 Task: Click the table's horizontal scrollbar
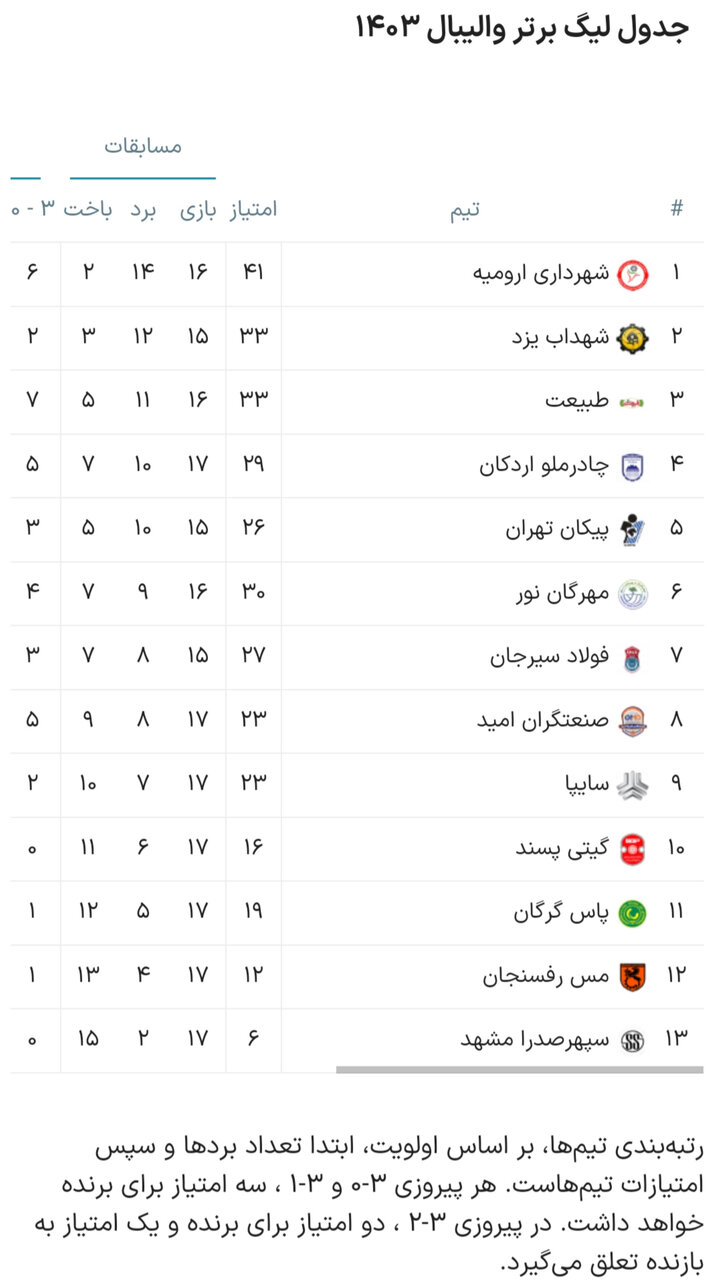[519, 1070]
